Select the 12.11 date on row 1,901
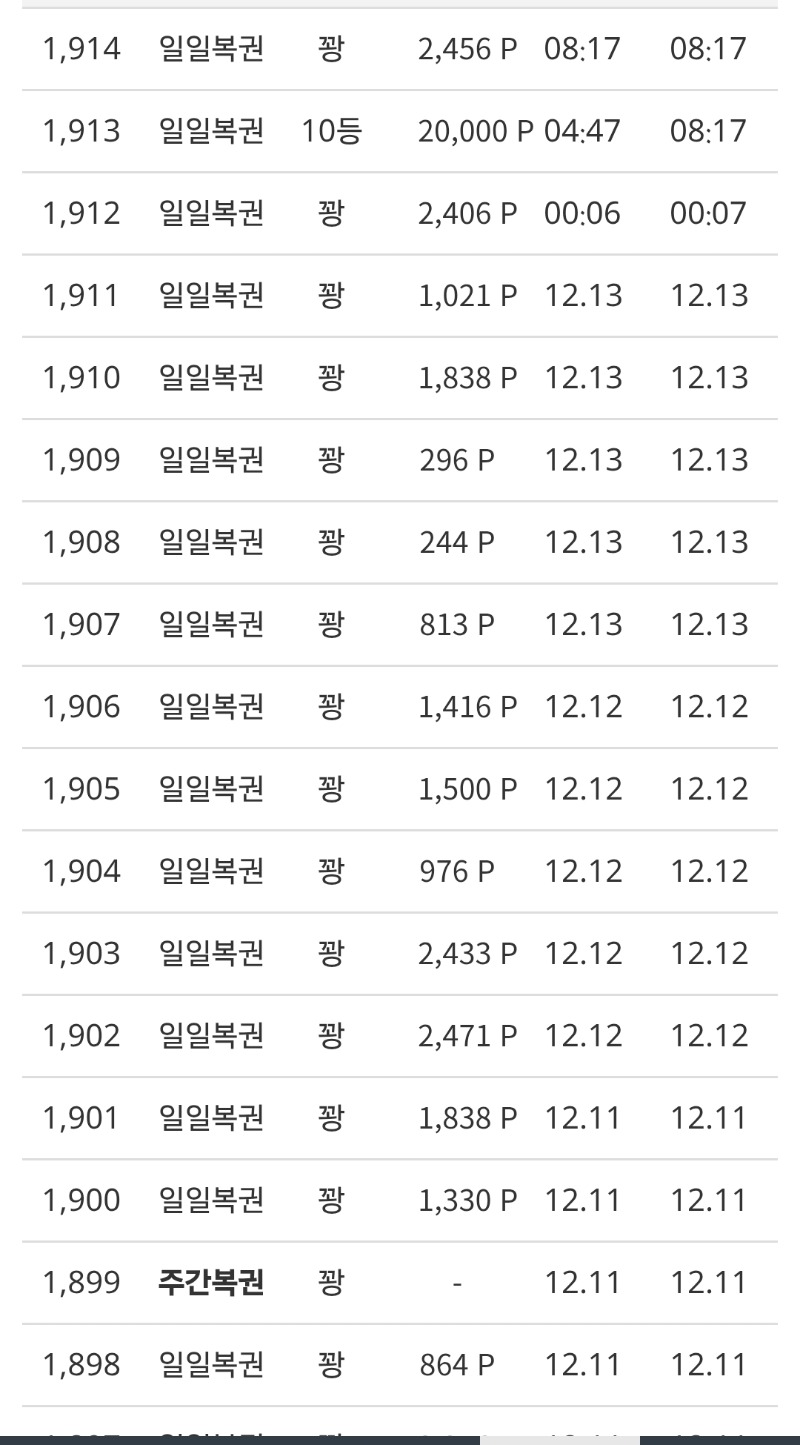 pyautogui.click(x=584, y=1117)
